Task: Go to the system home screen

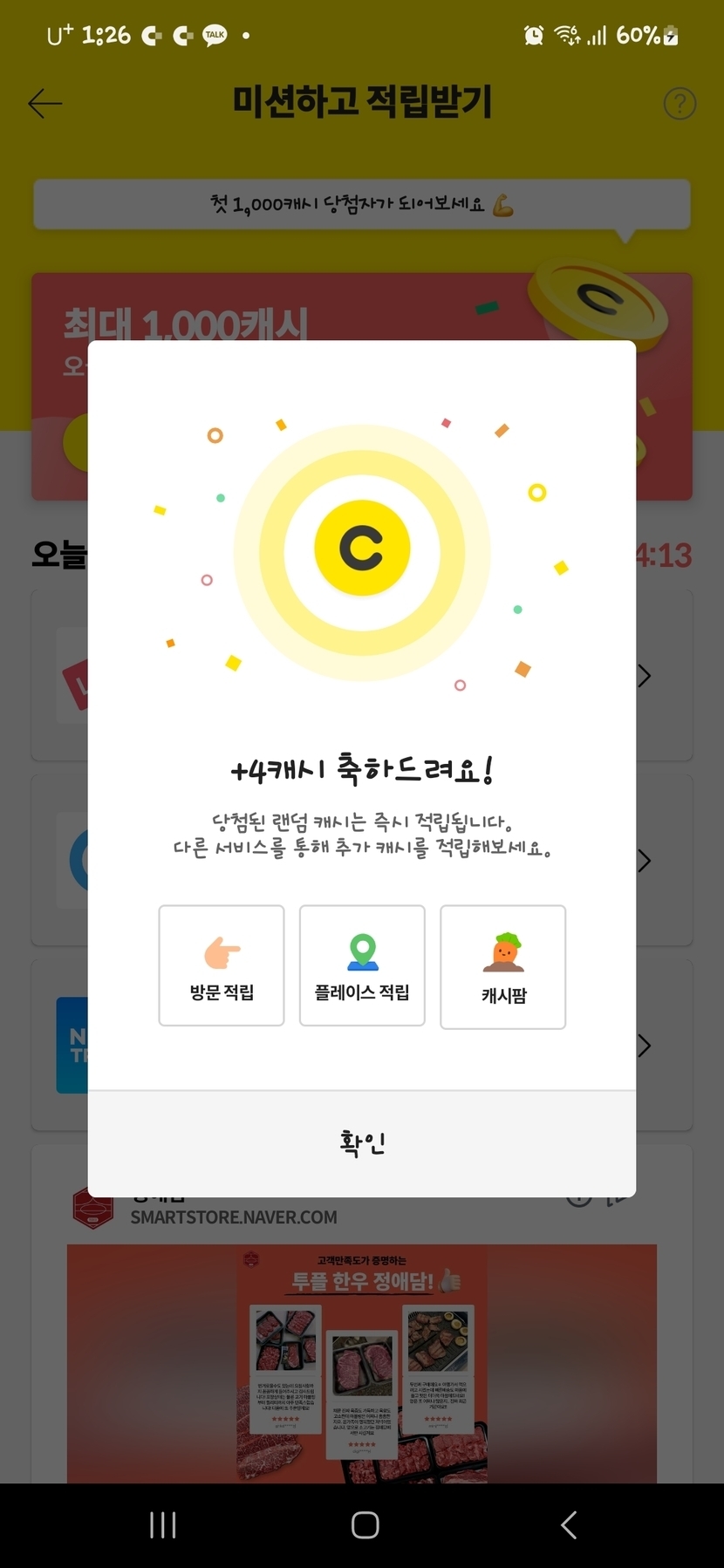Action: coord(365,1525)
